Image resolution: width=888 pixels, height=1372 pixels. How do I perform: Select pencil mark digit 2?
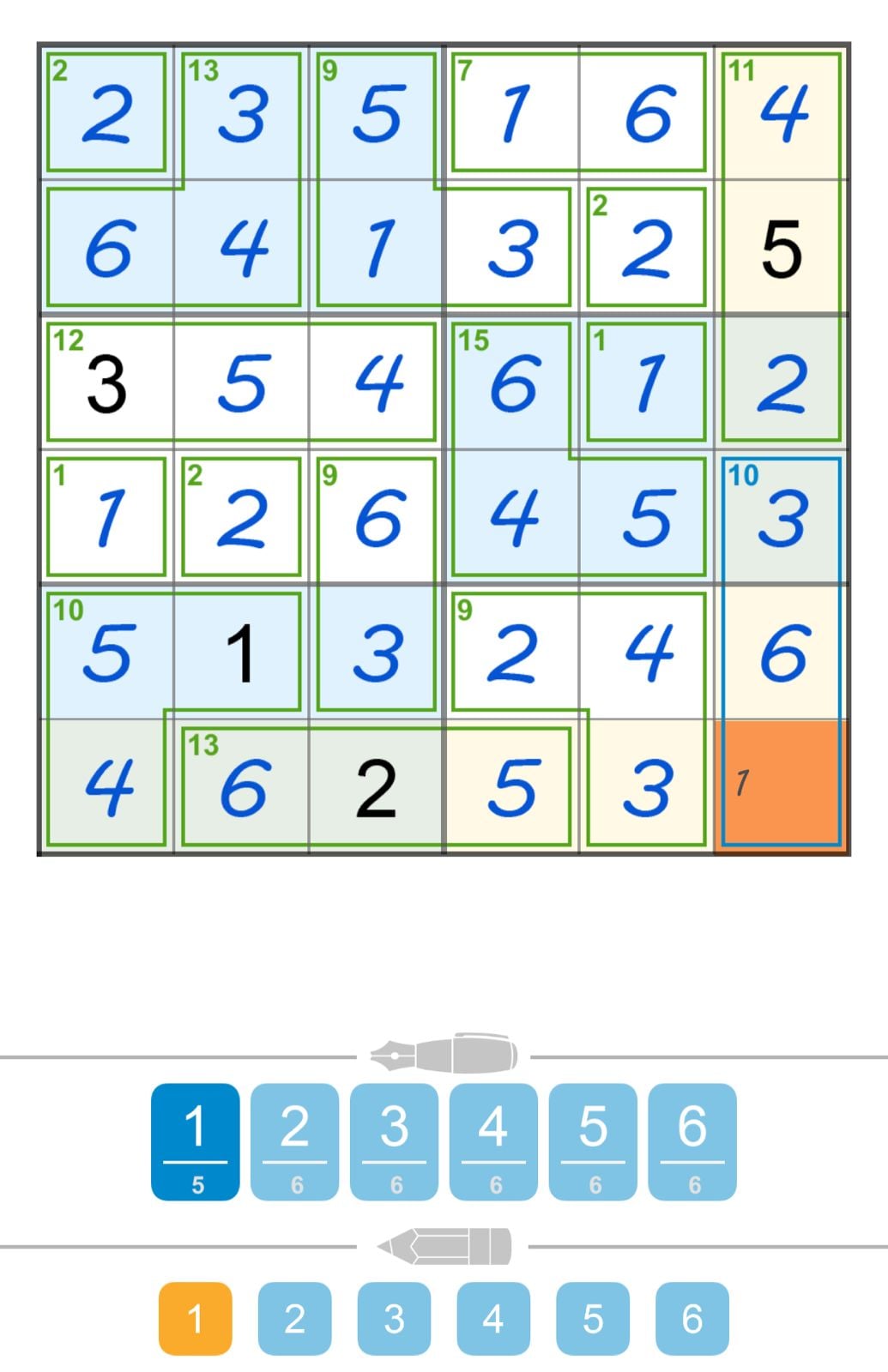tap(294, 1318)
